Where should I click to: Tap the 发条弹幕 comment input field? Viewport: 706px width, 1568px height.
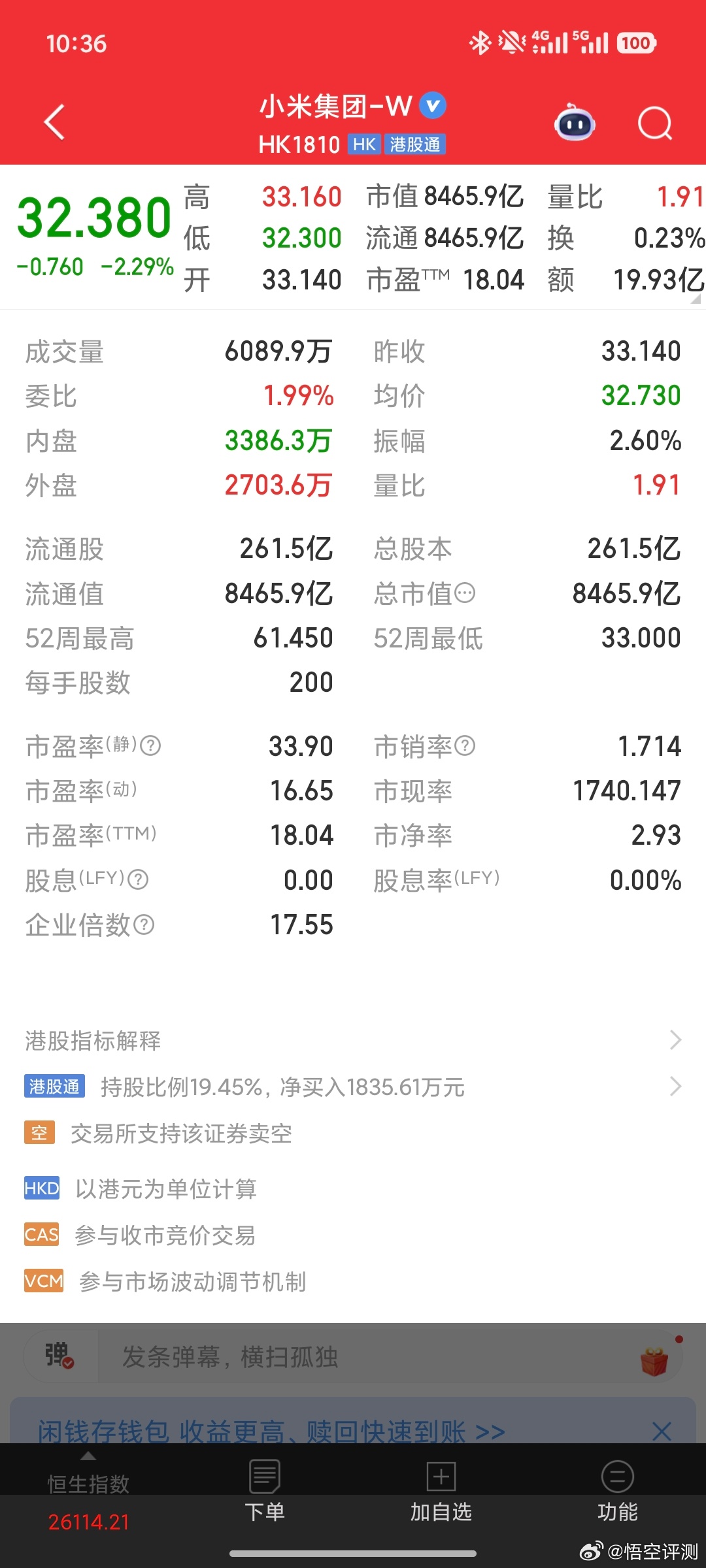pos(294,1358)
